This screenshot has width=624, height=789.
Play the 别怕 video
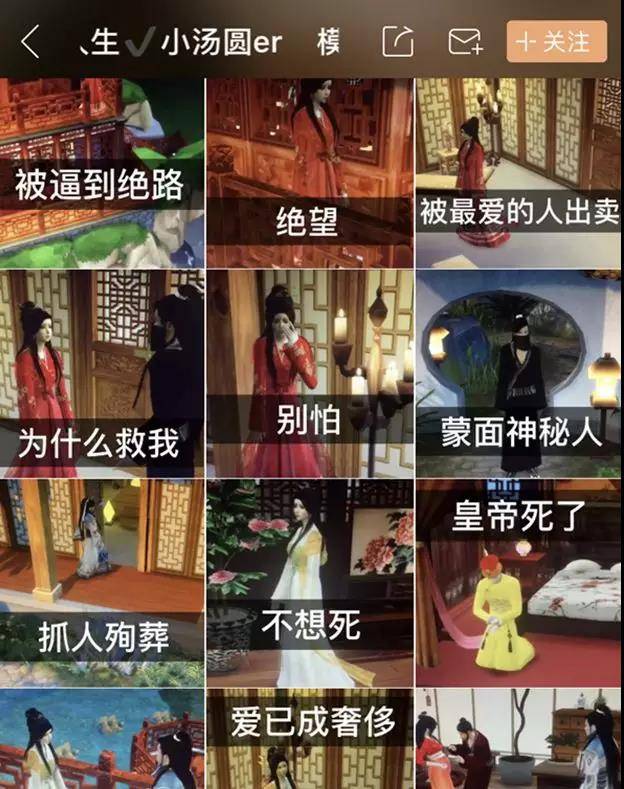pyautogui.click(x=309, y=374)
